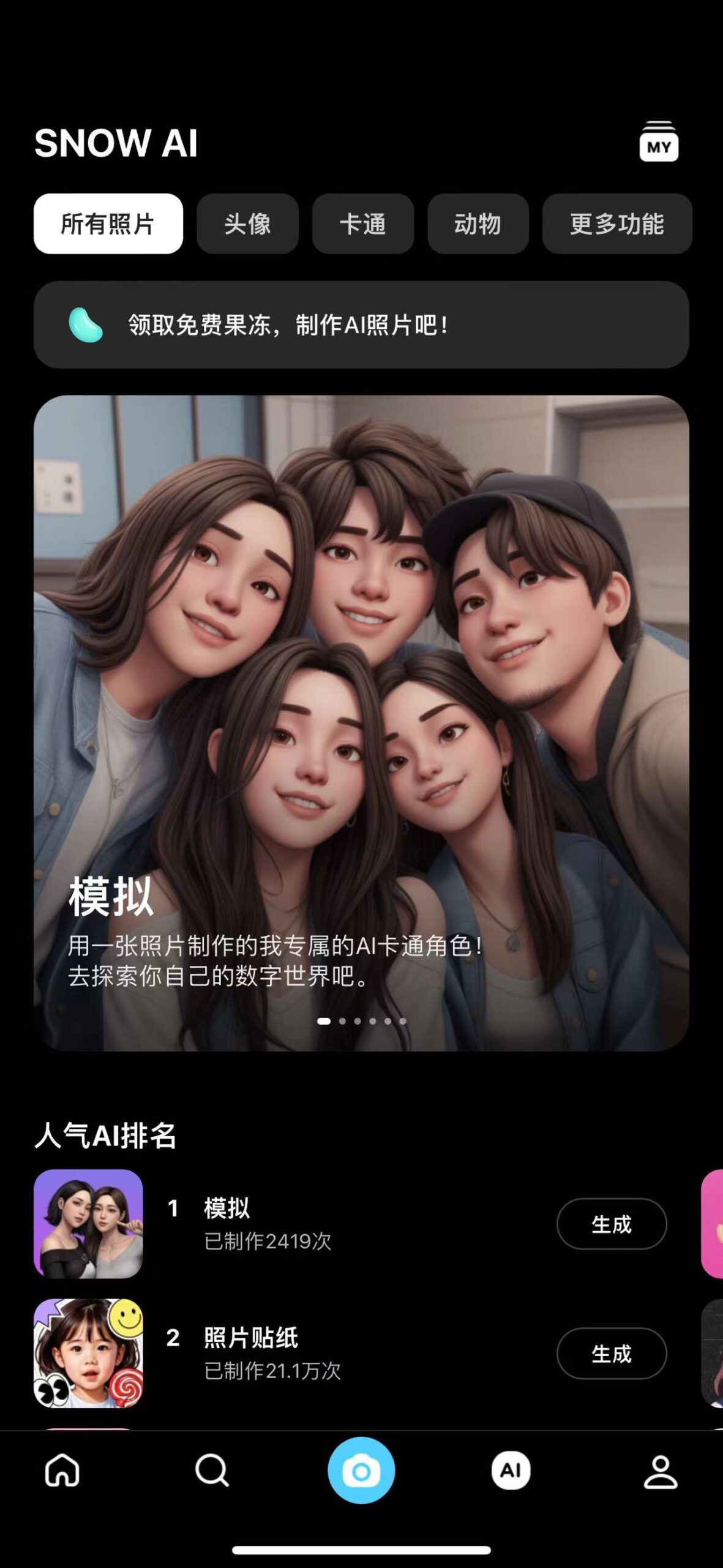Image resolution: width=723 pixels, height=1568 pixels.
Task: Open the search tab
Action: [x=212, y=1471]
